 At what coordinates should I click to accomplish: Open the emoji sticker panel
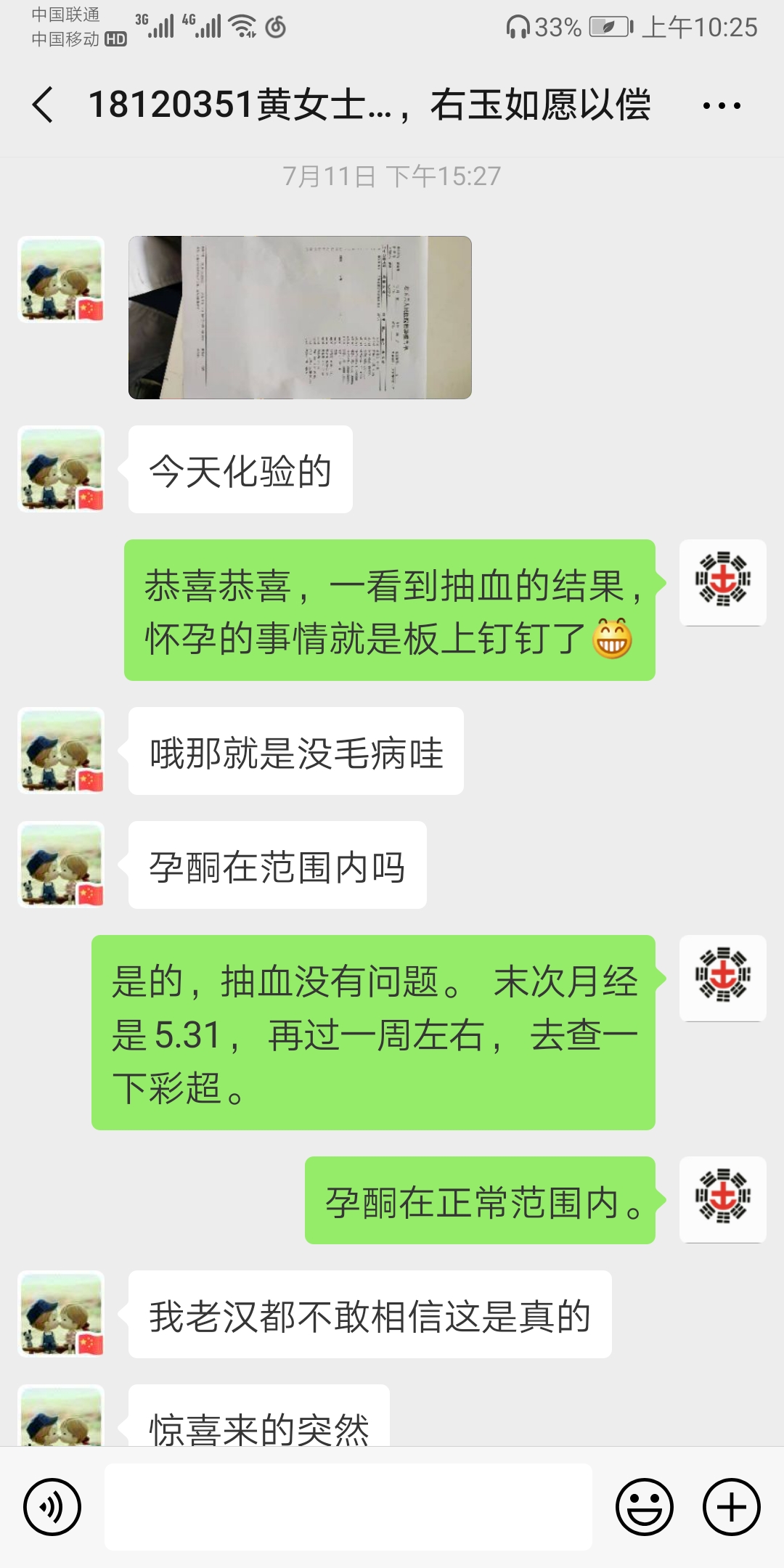[644, 1506]
